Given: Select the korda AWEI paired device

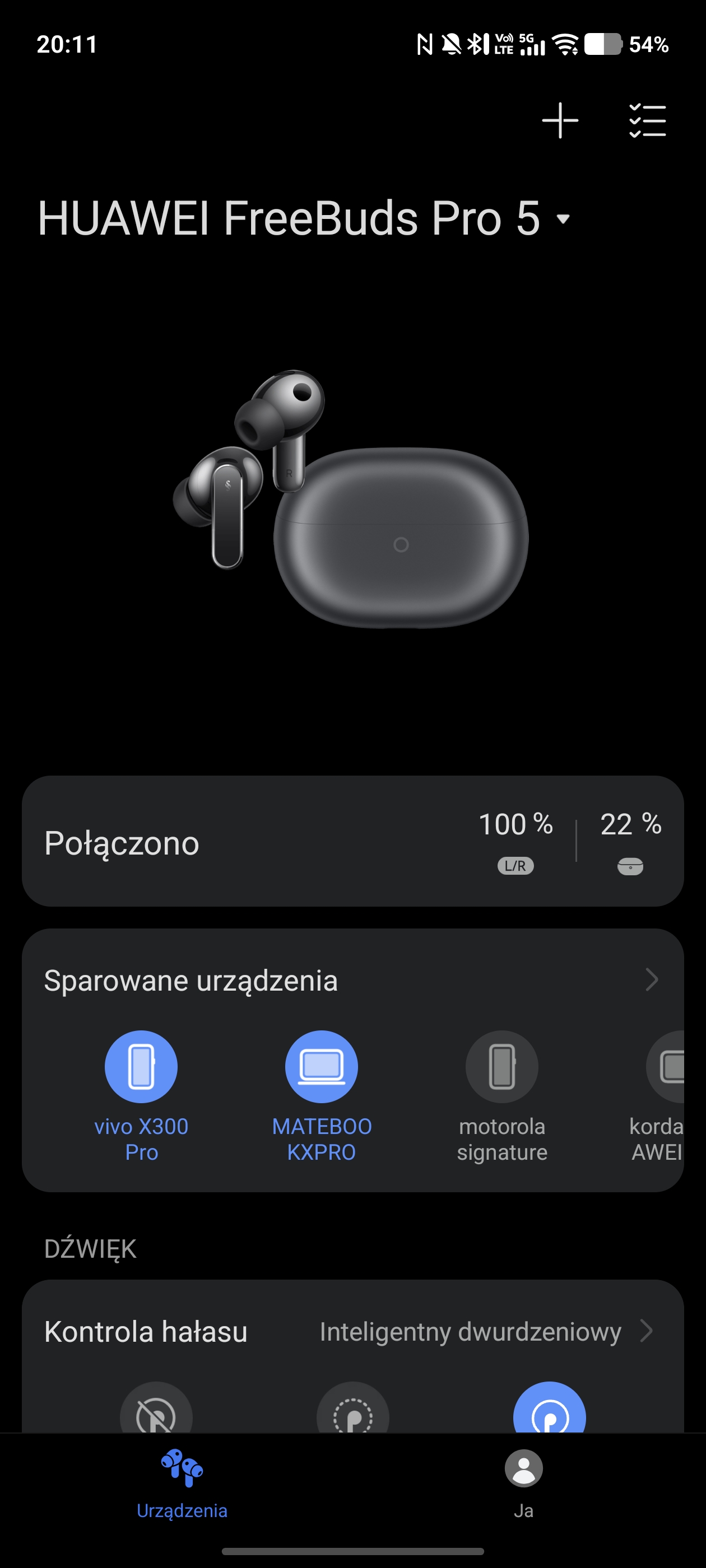Looking at the screenshot, I should click(666, 1067).
